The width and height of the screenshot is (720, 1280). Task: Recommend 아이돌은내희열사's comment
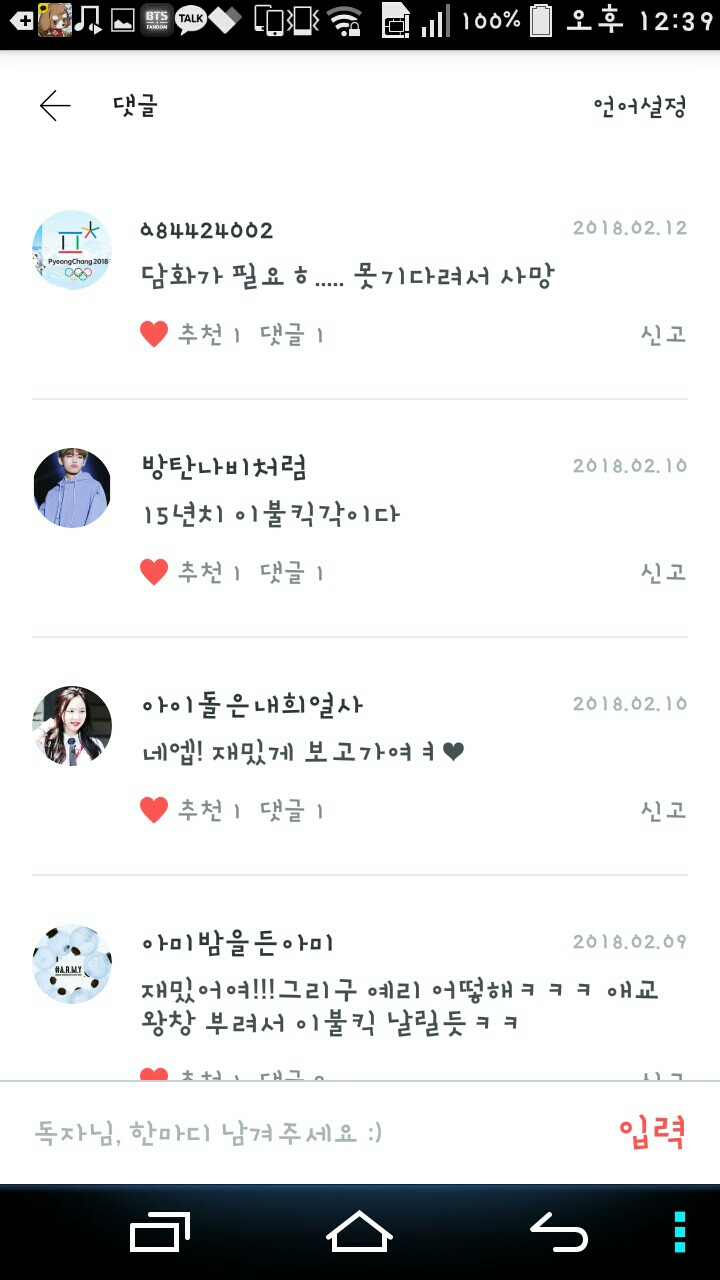(x=154, y=810)
